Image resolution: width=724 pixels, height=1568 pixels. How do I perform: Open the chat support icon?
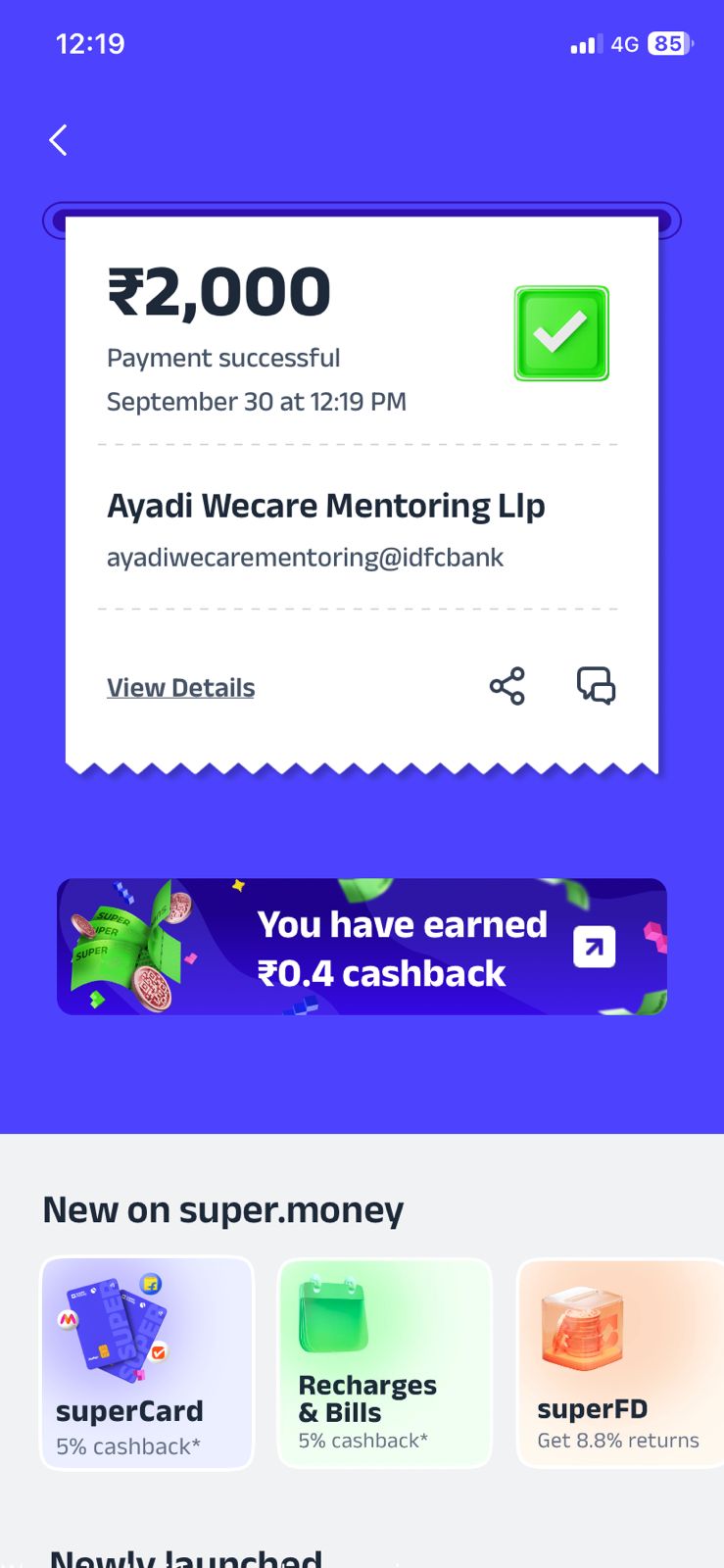pos(596,686)
